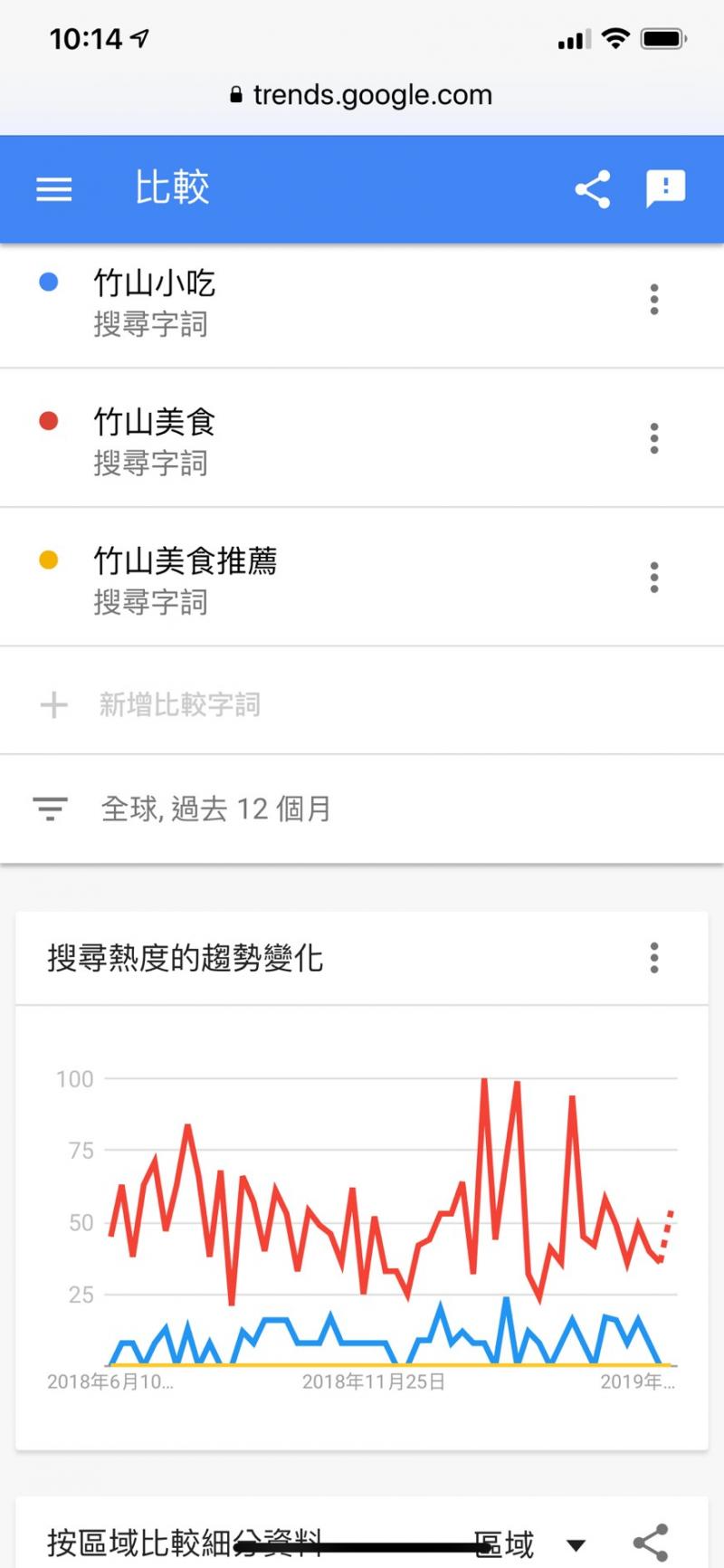
Task: Open the 全球, 過去 12 個月 filter
Action: pos(215,808)
